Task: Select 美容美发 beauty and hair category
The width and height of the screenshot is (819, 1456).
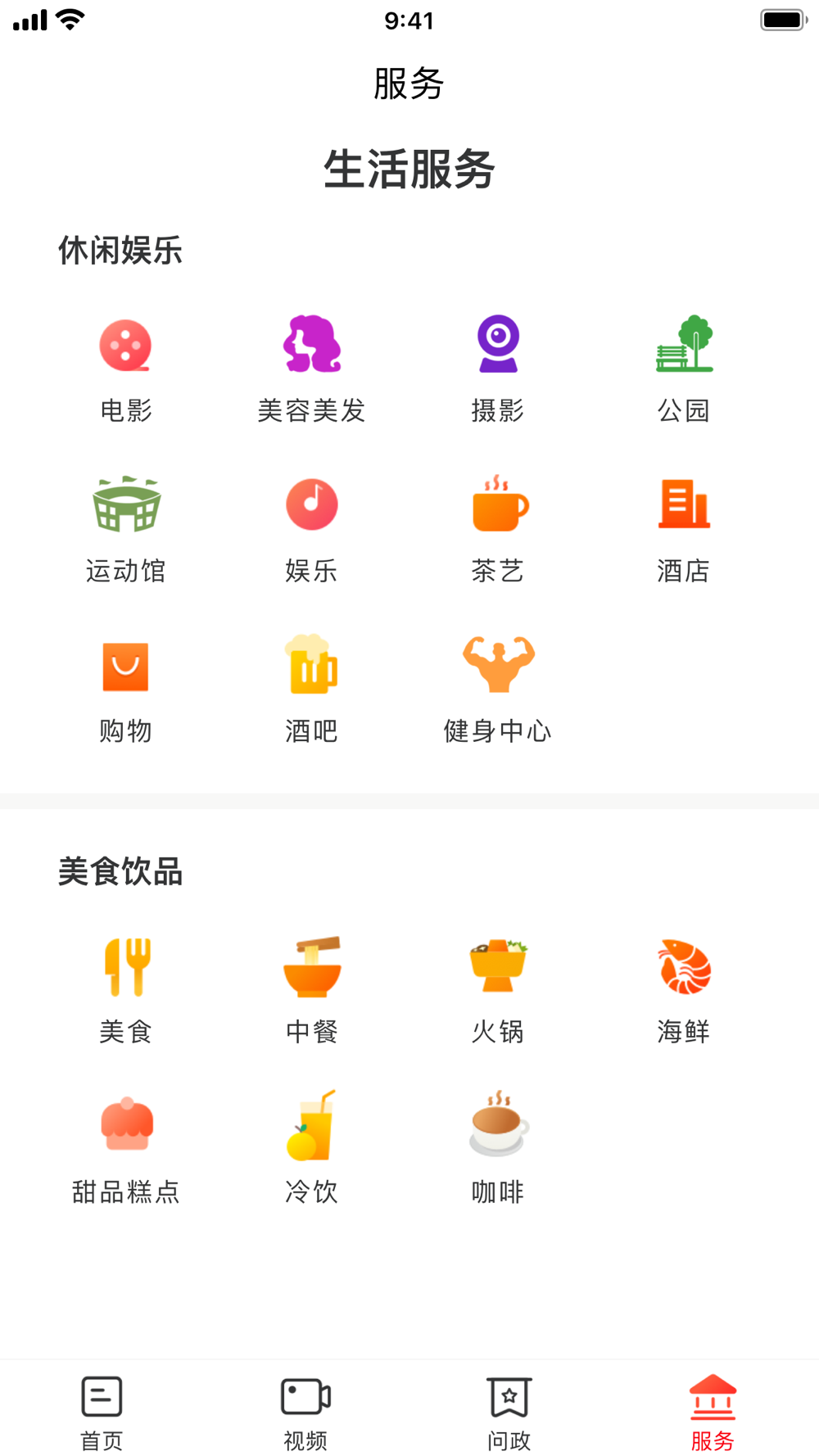Action: 311,369
